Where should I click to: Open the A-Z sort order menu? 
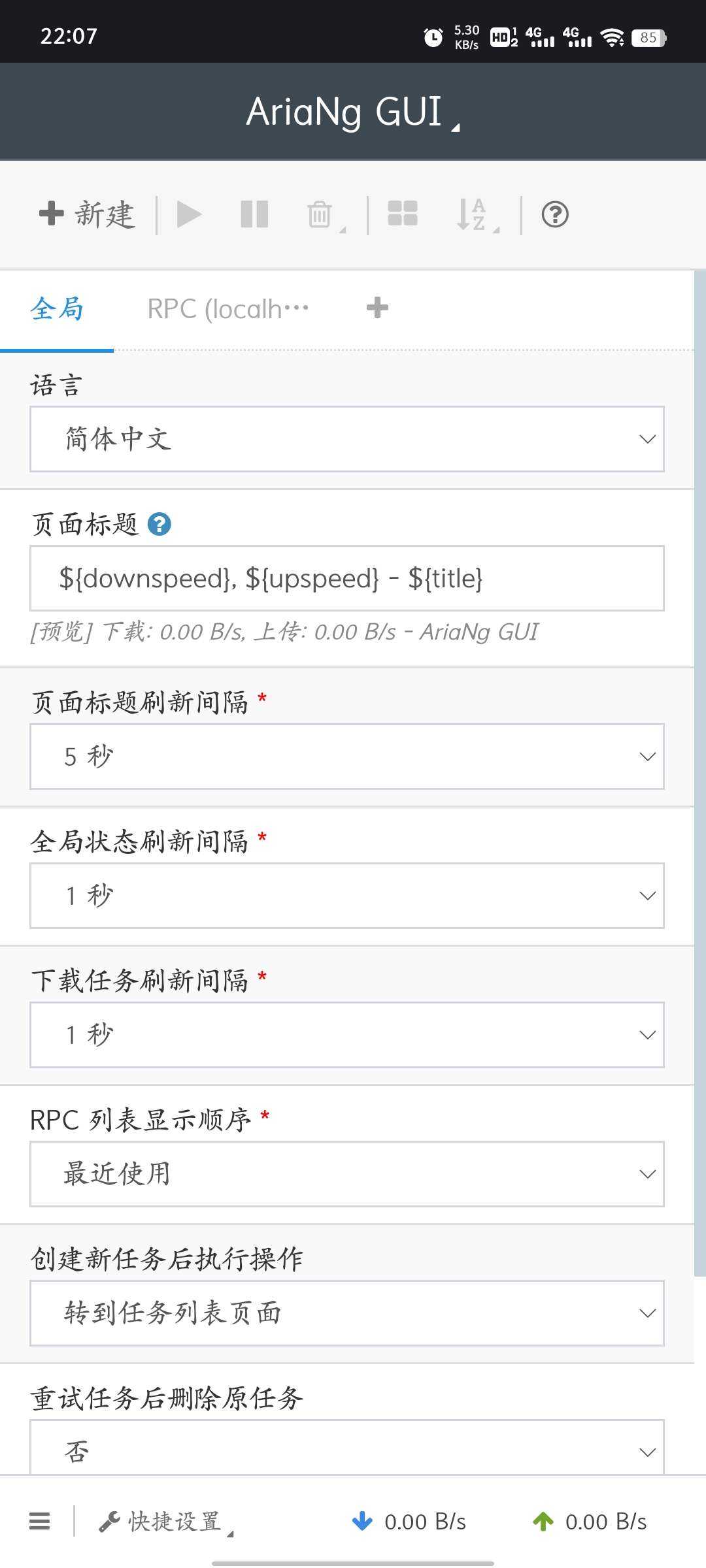point(477,215)
